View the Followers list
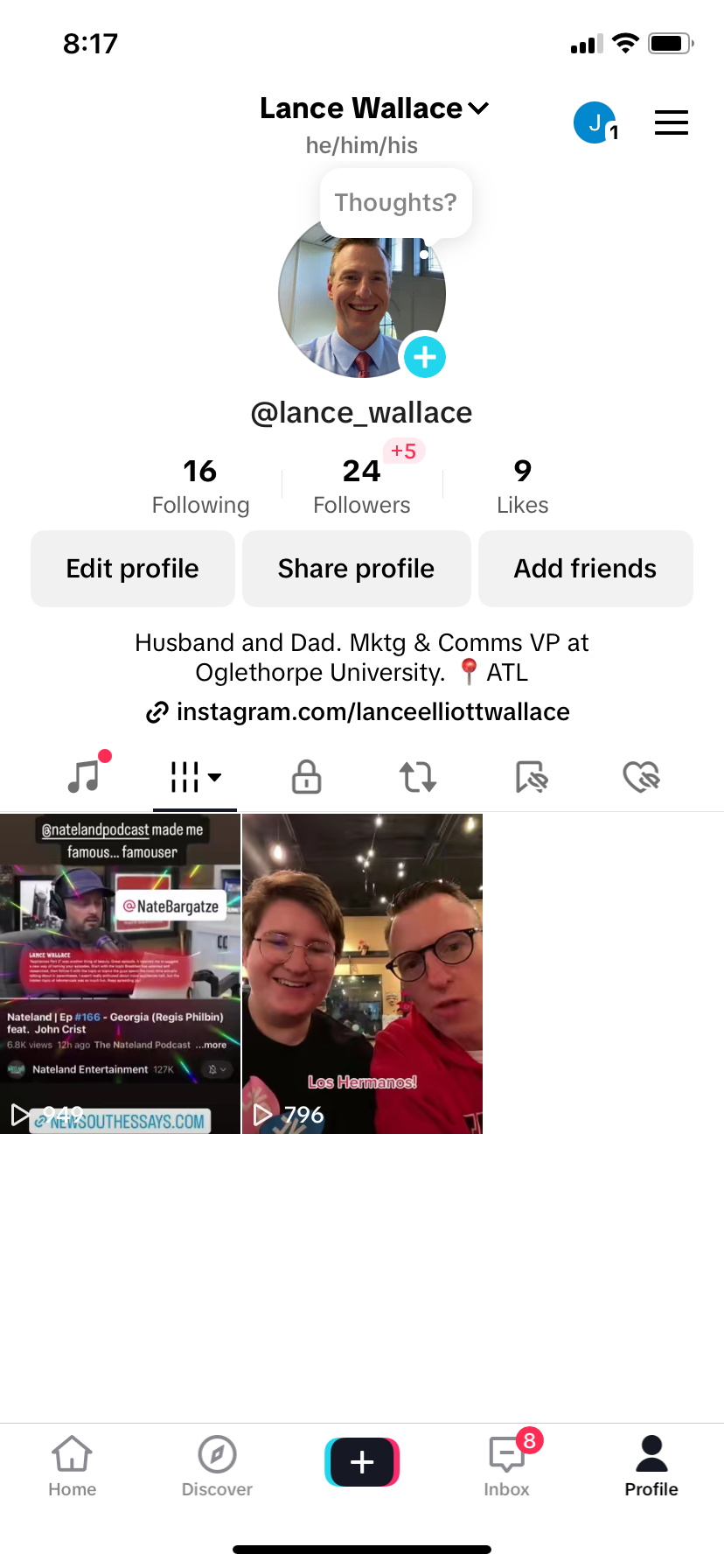The height and width of the screenshot is (1568, 724). (361, 486)
